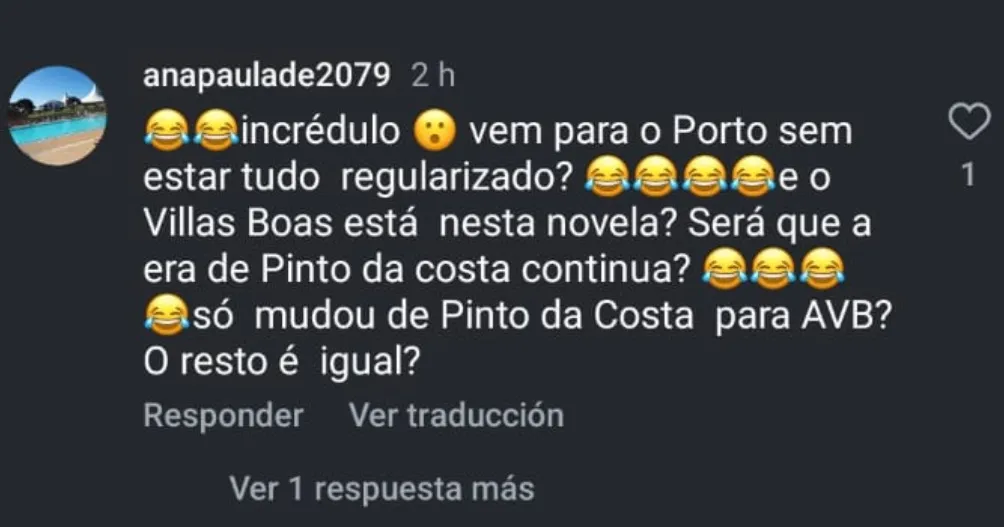Expand Ver 1 respuesta más
The width and height of the screenshot is (1004, 527).
coord(382,489)
